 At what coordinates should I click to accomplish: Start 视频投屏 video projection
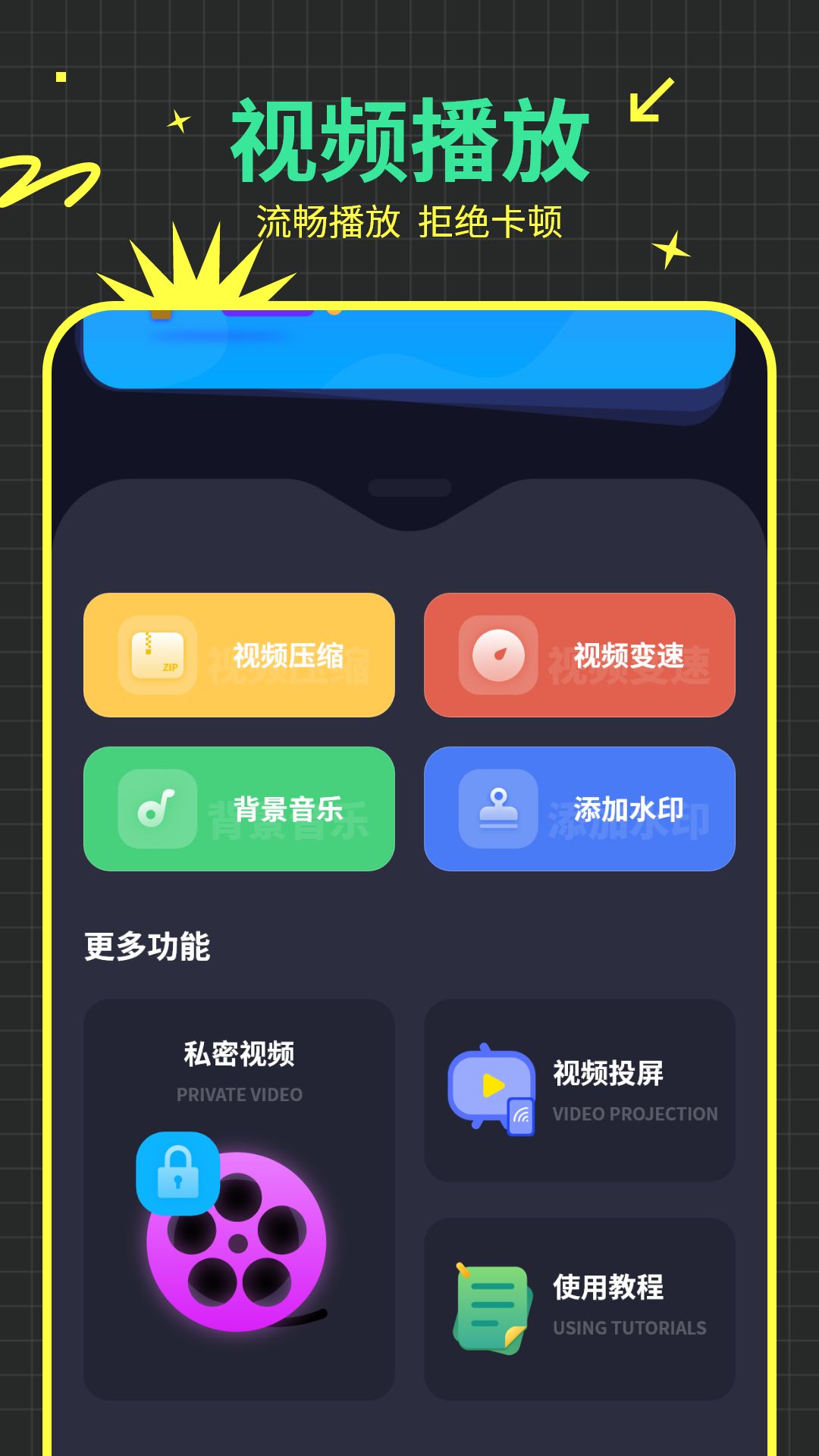(580, 1090)
